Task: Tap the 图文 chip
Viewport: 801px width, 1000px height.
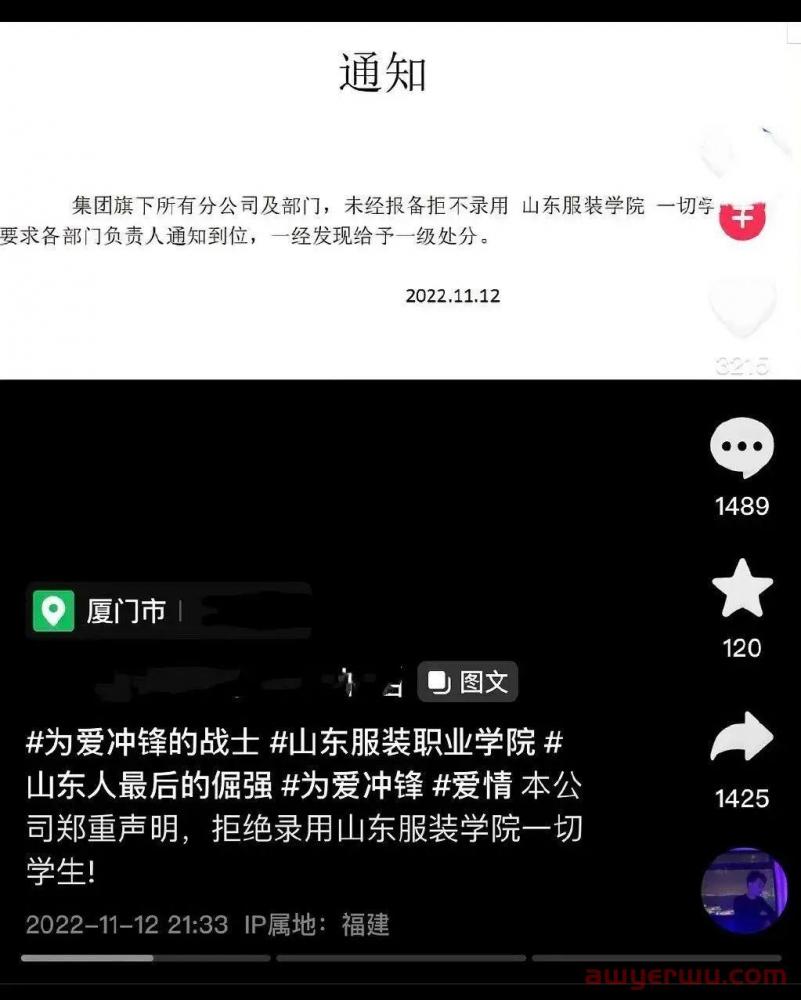Action: (468, 682)
